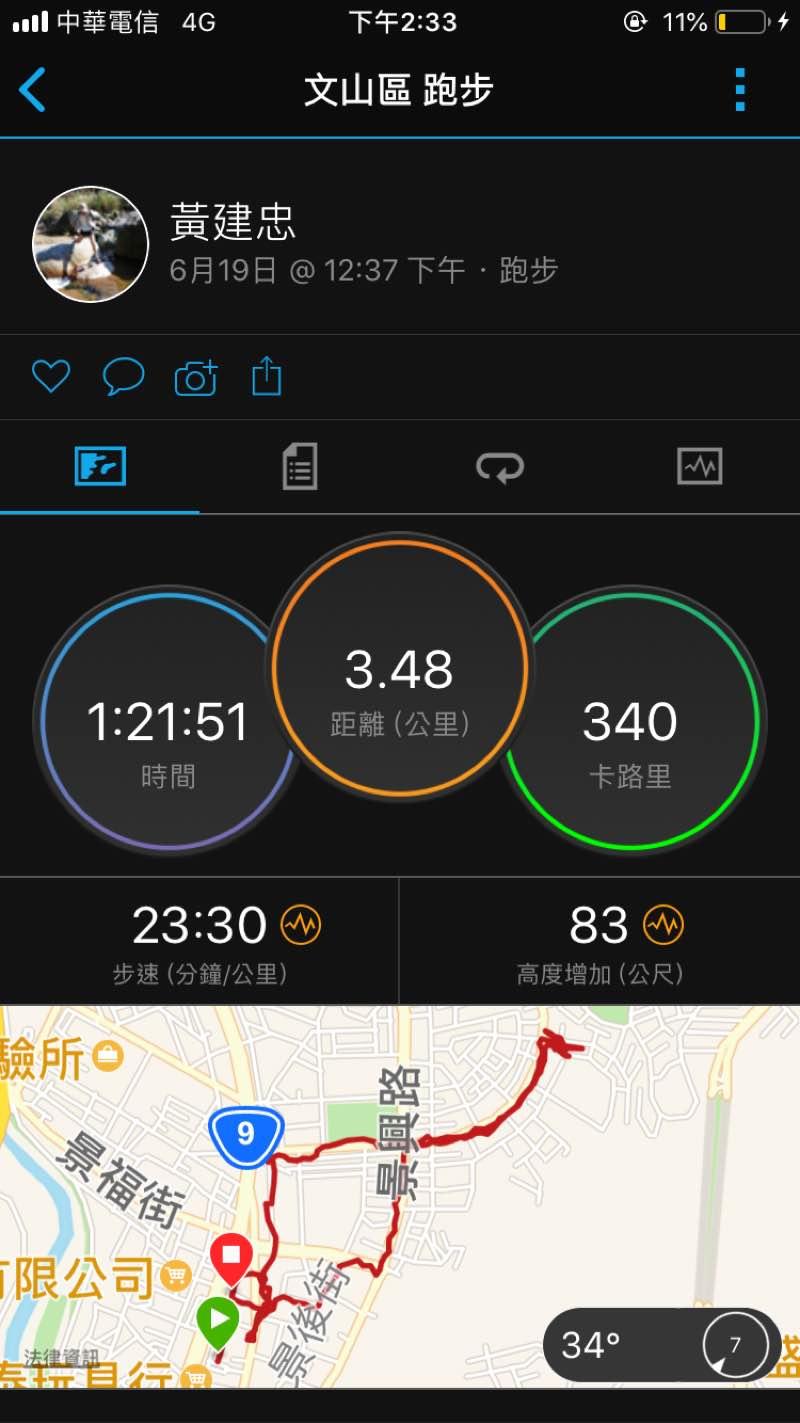Add a photo to the activity
Viewport: 800px width, 1423px height.
coord(196,378)
